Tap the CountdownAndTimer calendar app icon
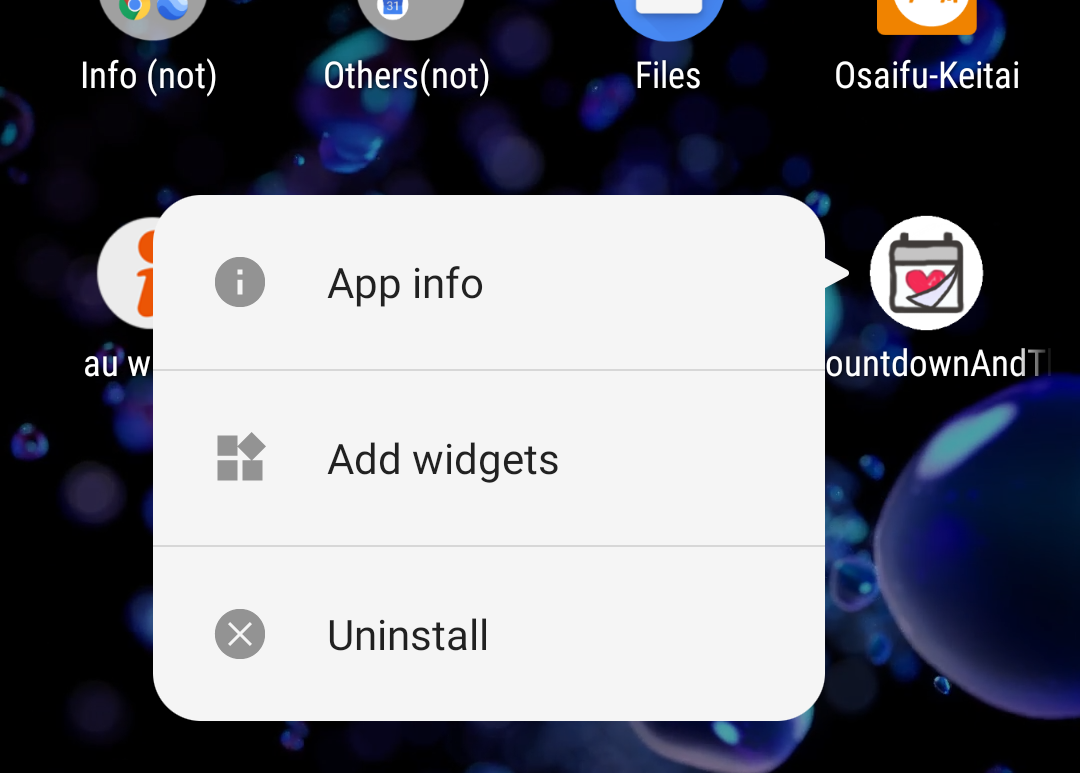 click(x=926, y=273)
